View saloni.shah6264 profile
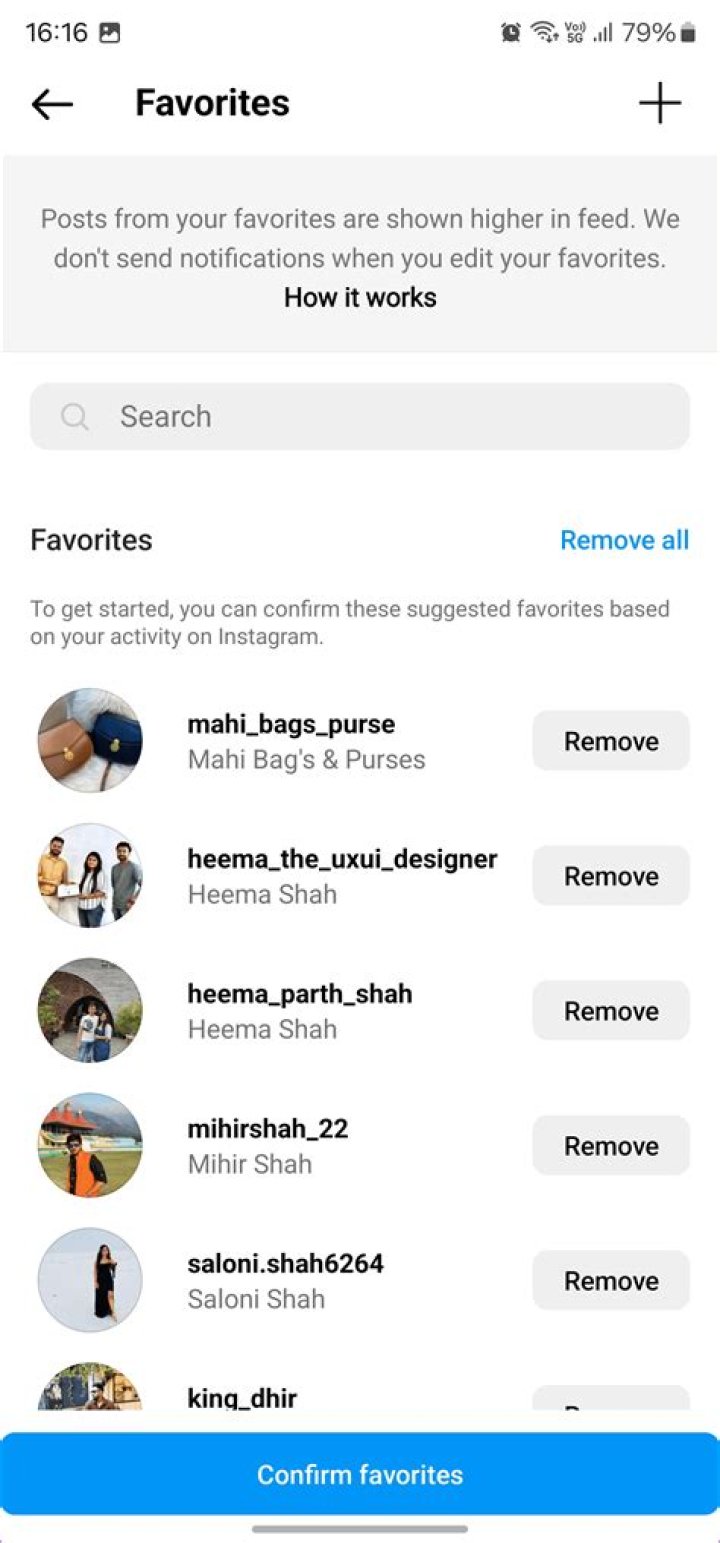This screenshot has width=720, height=1543. (x=285, y=1264)
